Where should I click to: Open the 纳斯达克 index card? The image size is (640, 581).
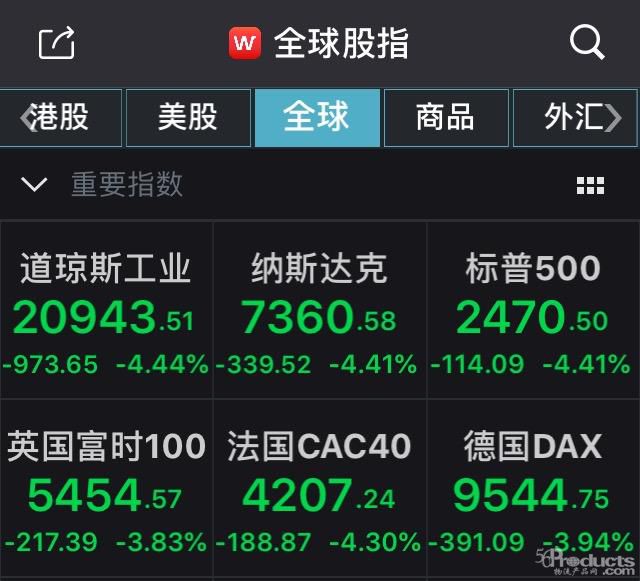tap(319, 310)
